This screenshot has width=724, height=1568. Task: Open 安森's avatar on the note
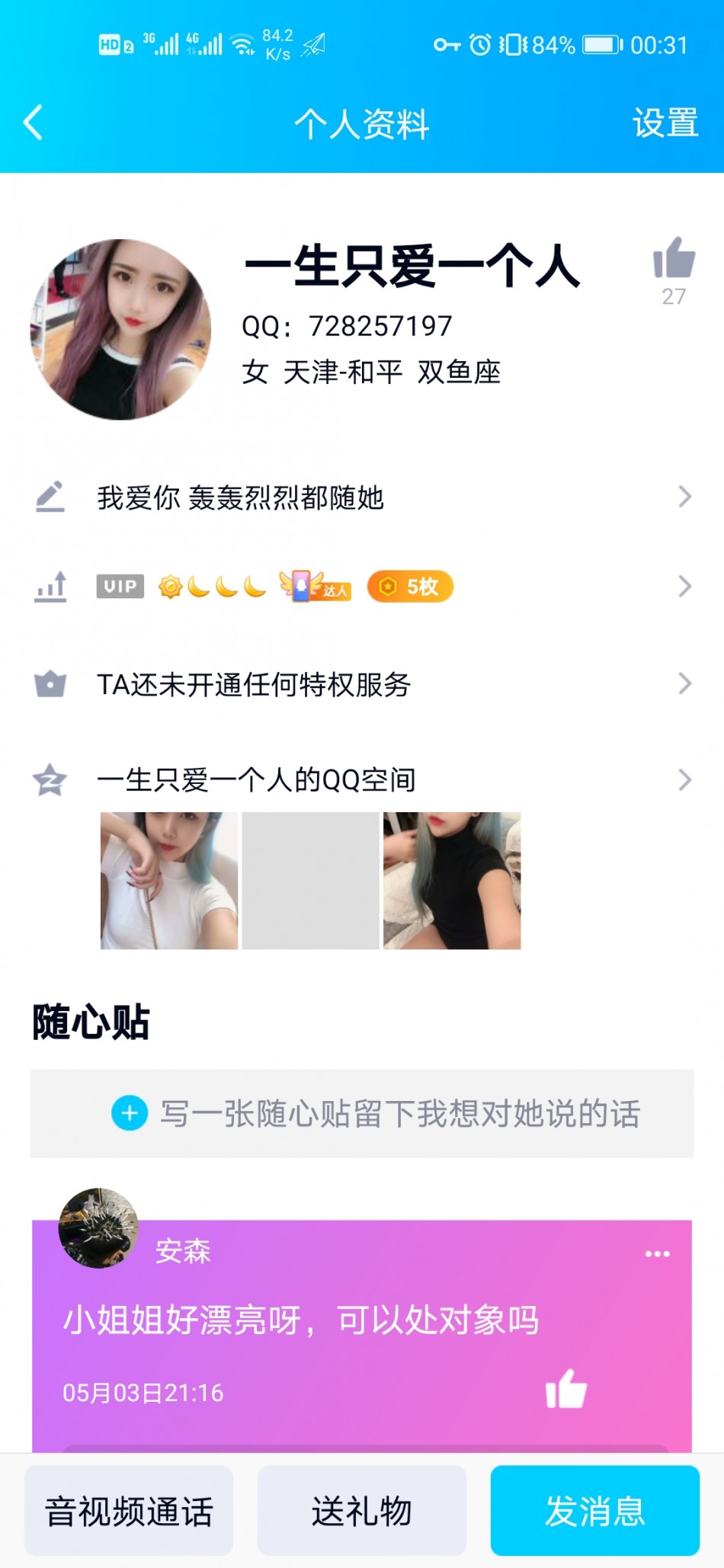click(98, 1228)
